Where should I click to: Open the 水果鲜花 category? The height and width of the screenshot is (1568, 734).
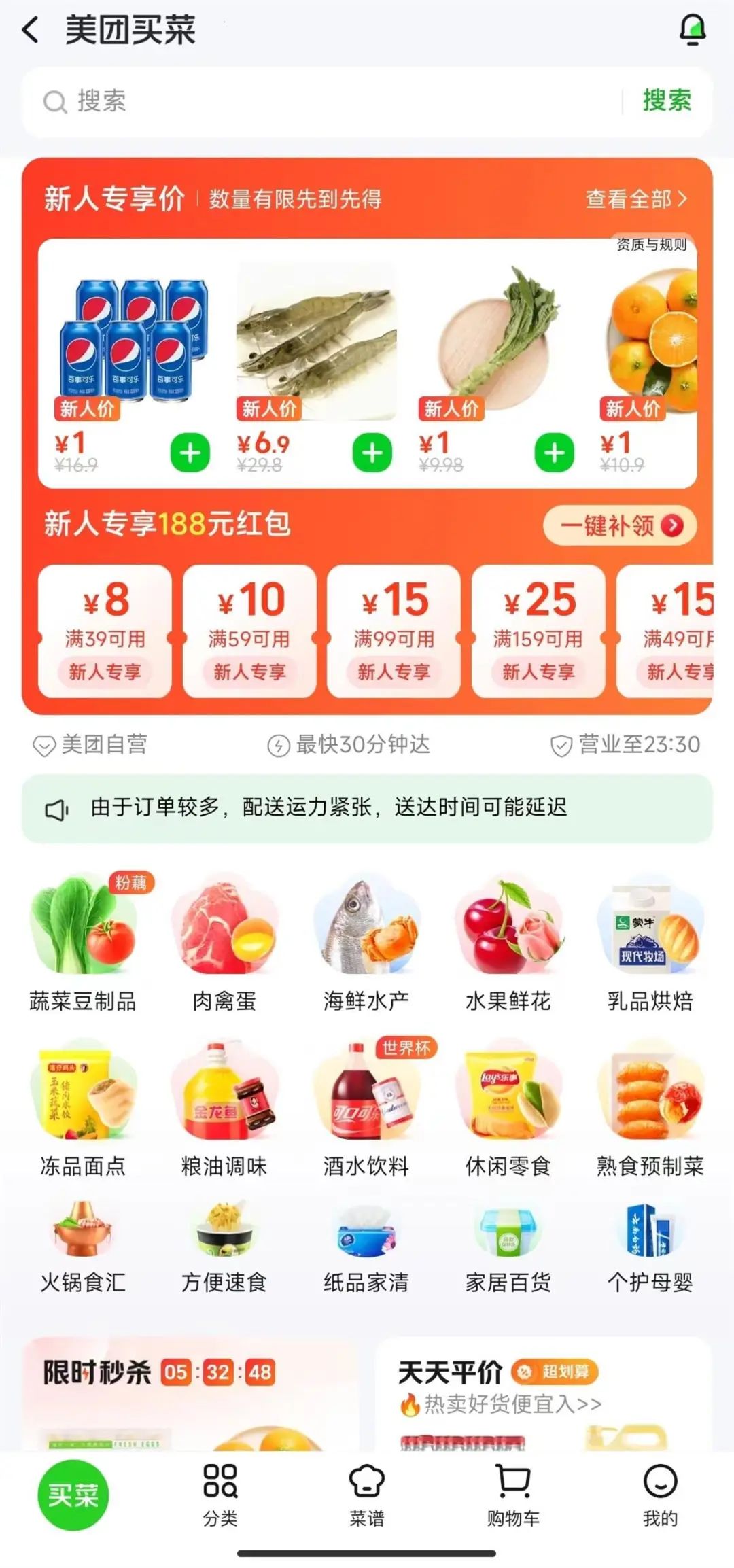[x=508, y=945]
